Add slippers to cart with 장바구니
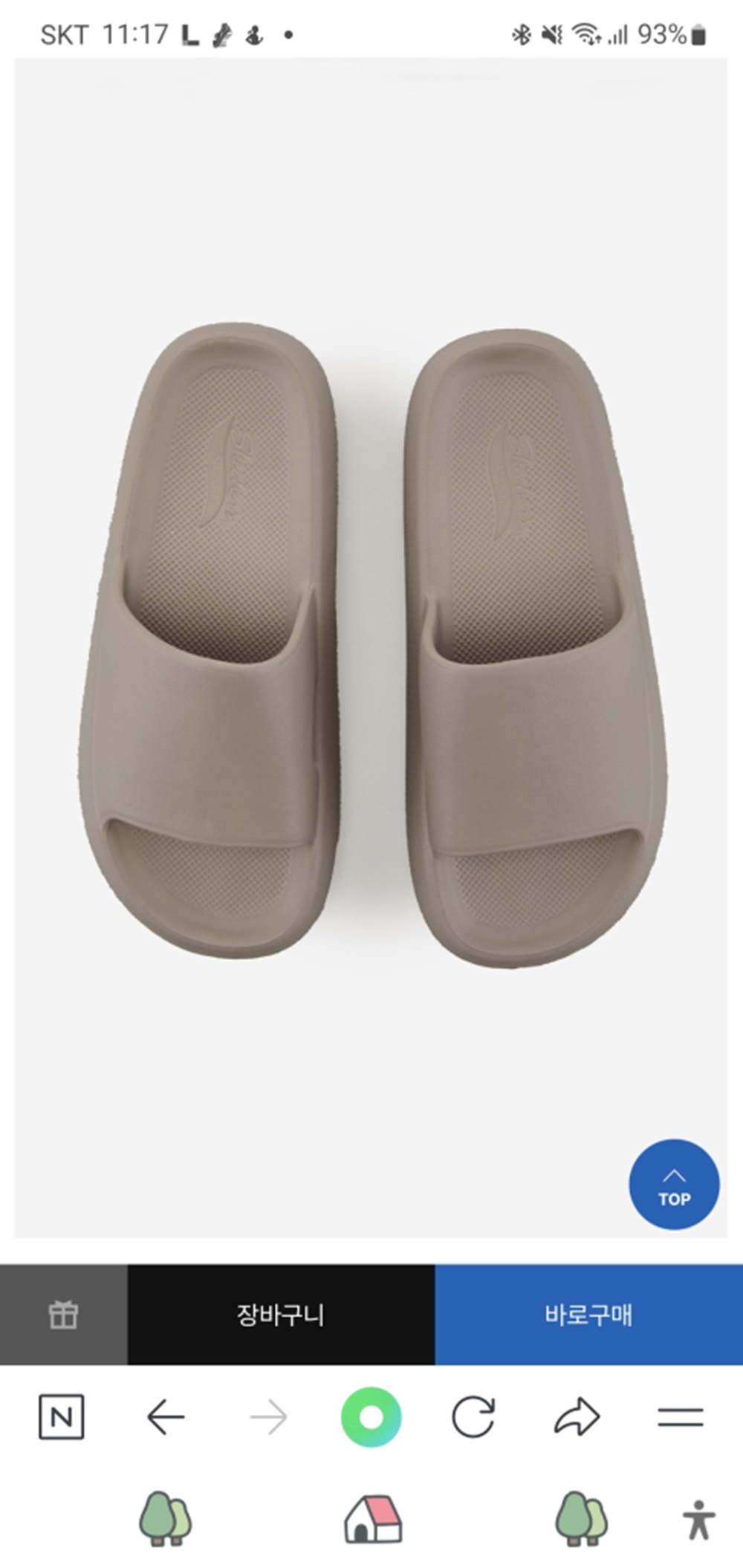743x1568 pixels. click(x=281, y=1315)
